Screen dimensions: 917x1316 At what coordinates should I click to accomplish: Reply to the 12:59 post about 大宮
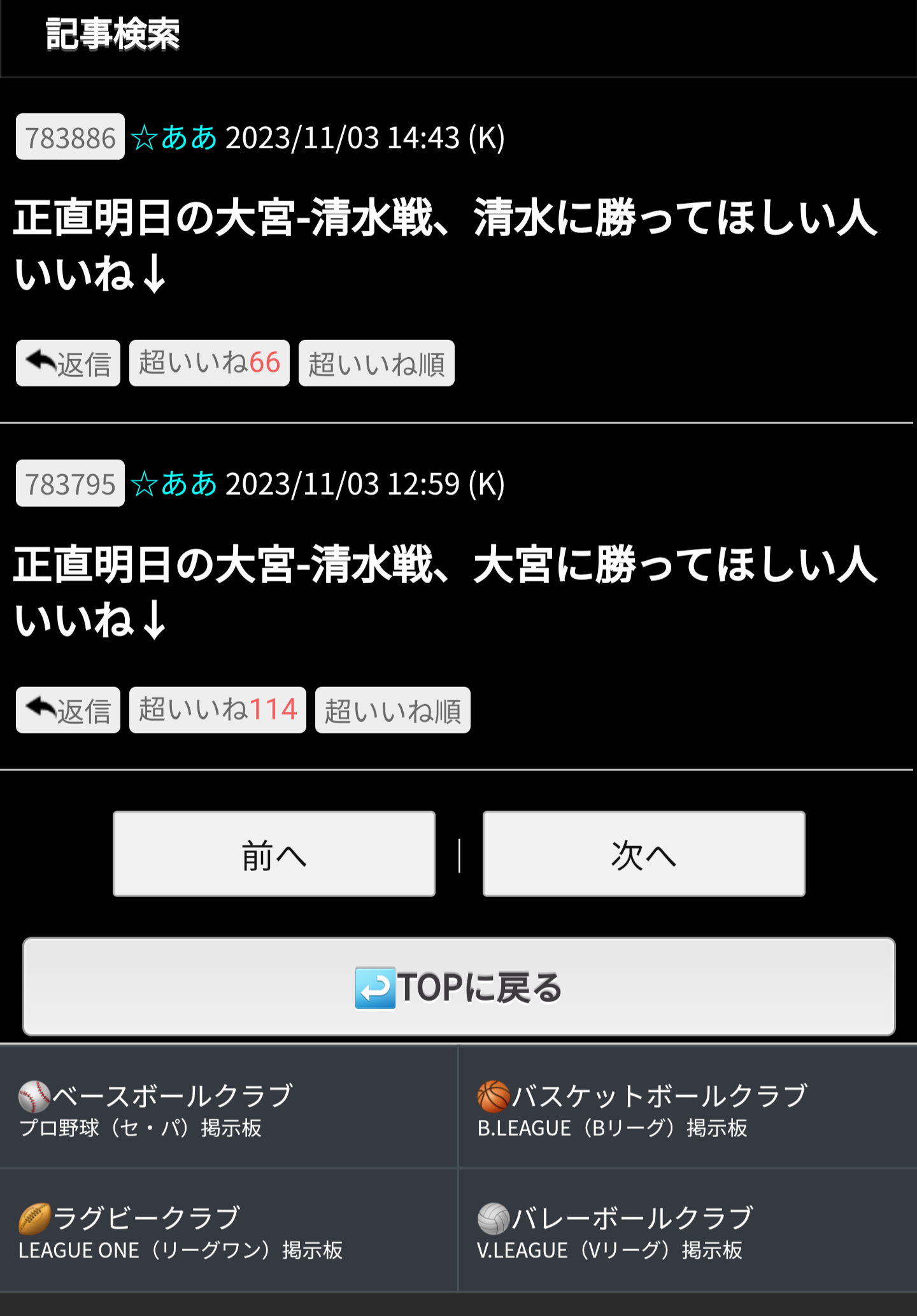(x=68, y=710)
